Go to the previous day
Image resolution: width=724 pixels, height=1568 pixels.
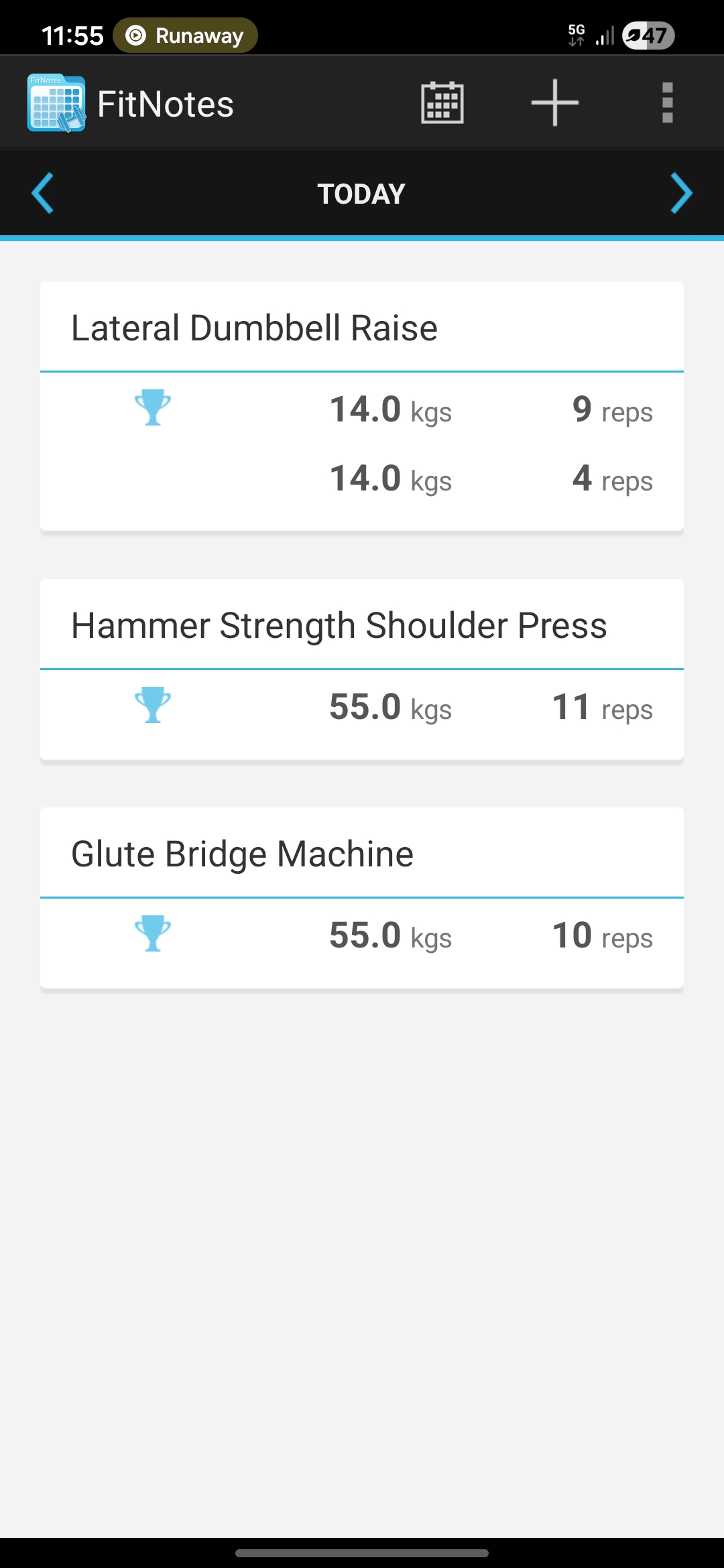(43, 194)
